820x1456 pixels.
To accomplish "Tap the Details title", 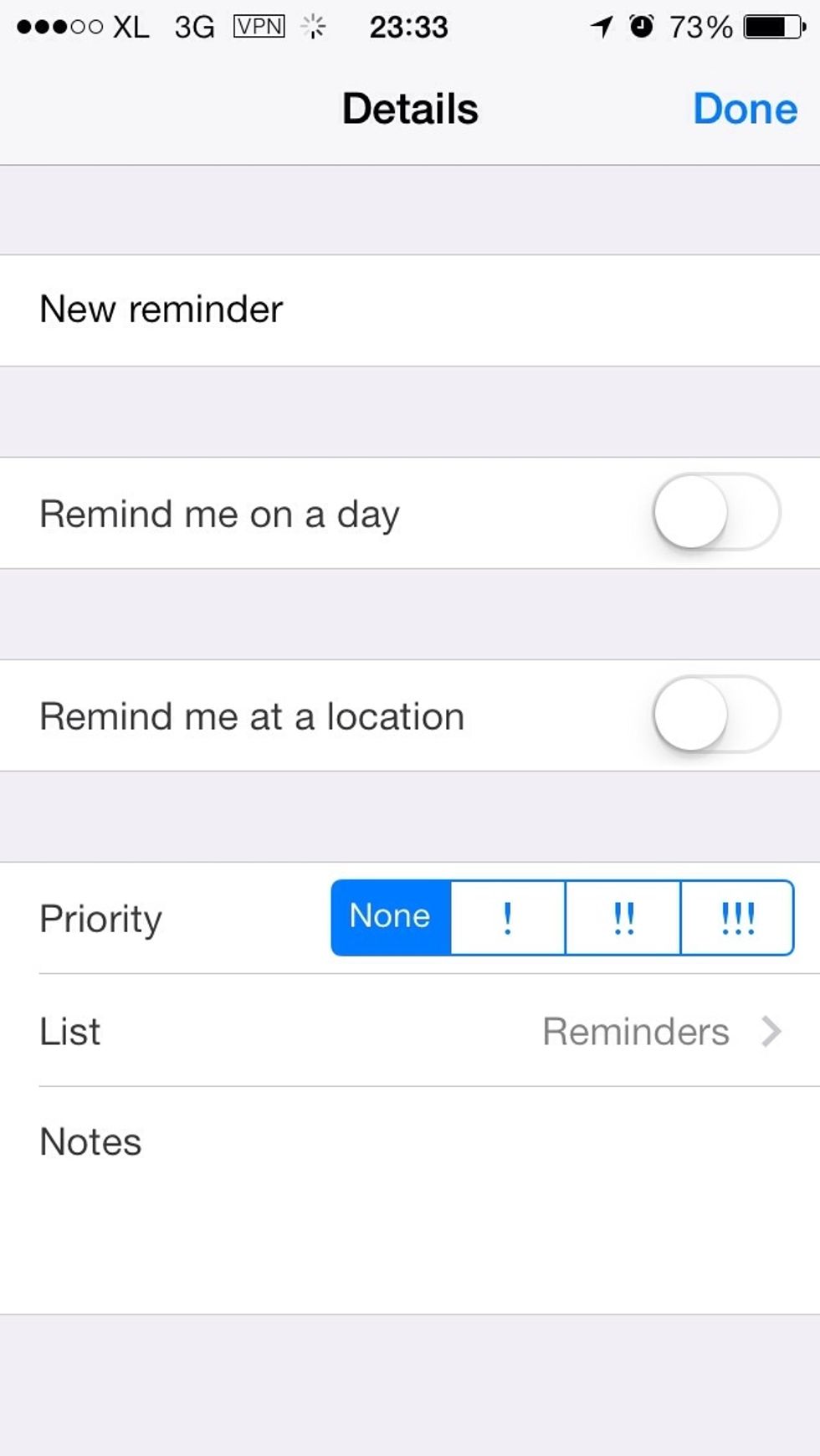I will 409,108.
